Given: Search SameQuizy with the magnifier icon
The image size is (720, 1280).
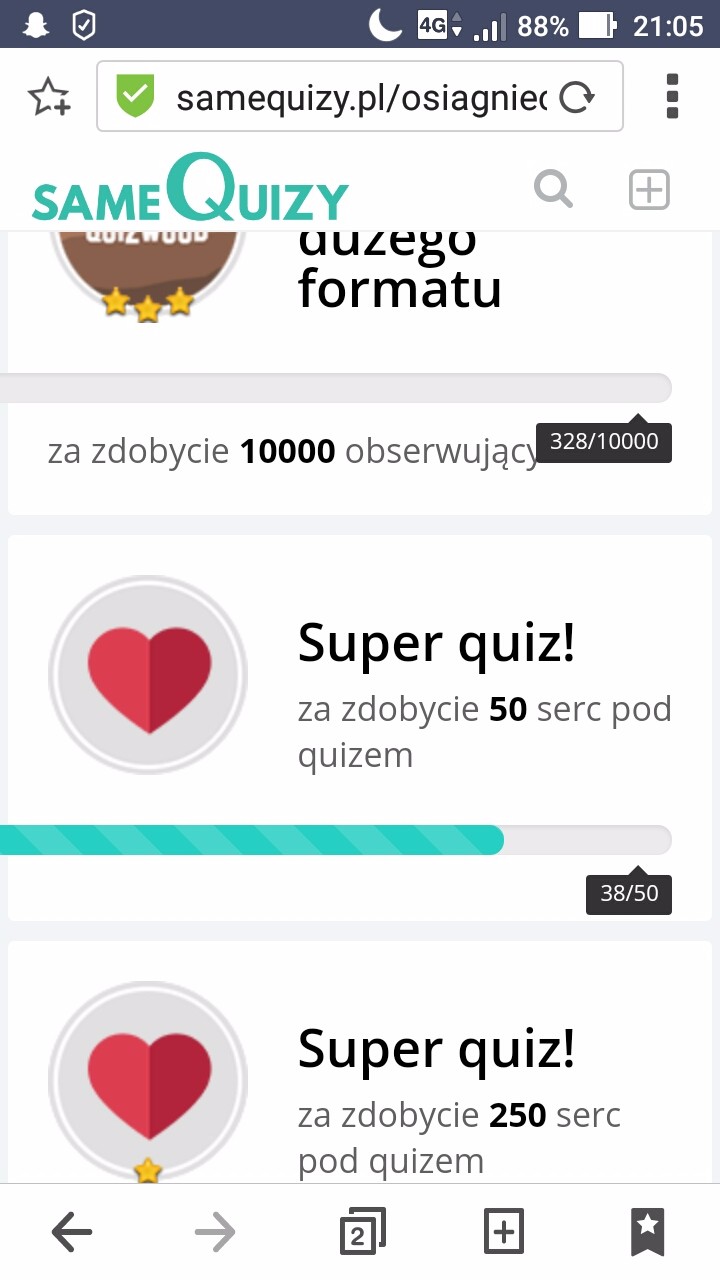Looking at the screenshot, I should point(553,189).
